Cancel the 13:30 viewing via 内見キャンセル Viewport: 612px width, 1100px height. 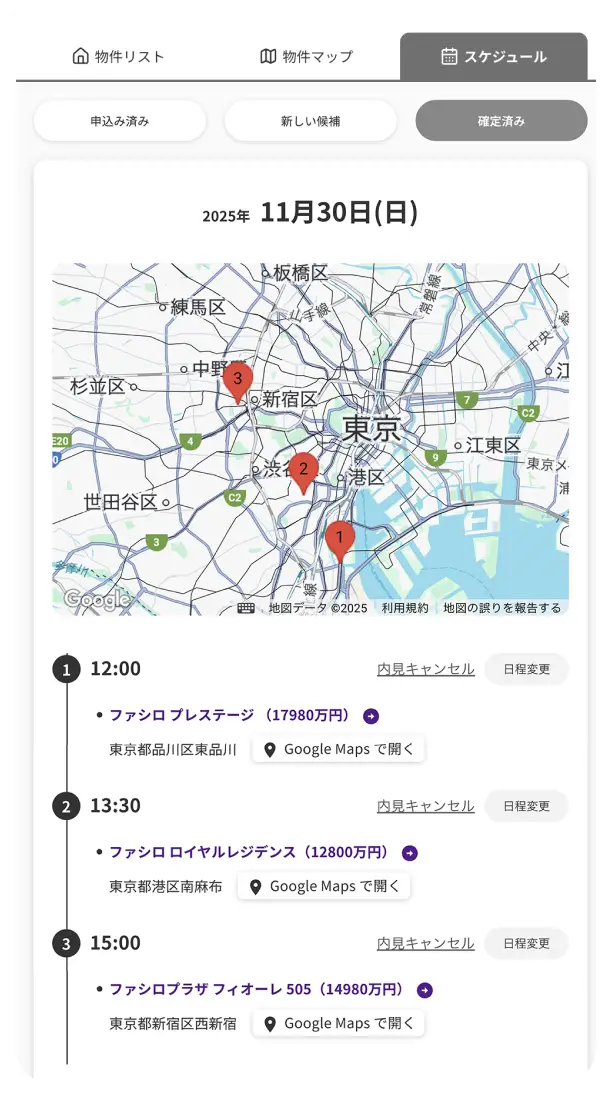[425, 806]
